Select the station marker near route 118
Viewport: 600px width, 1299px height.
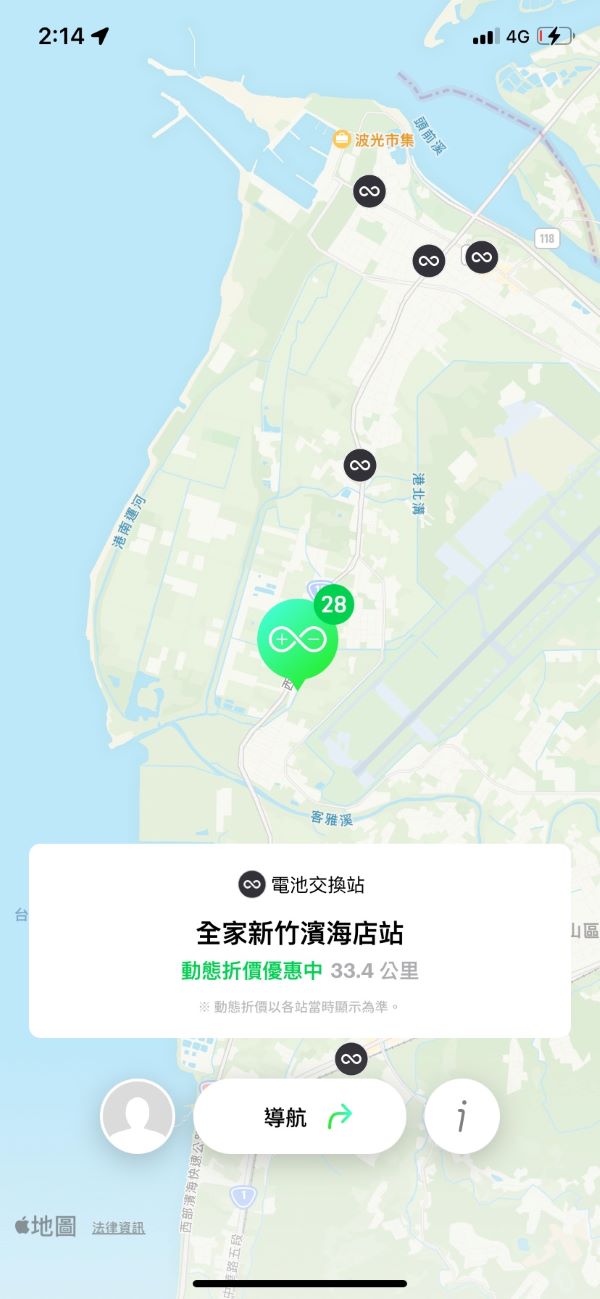coord(482,257)
